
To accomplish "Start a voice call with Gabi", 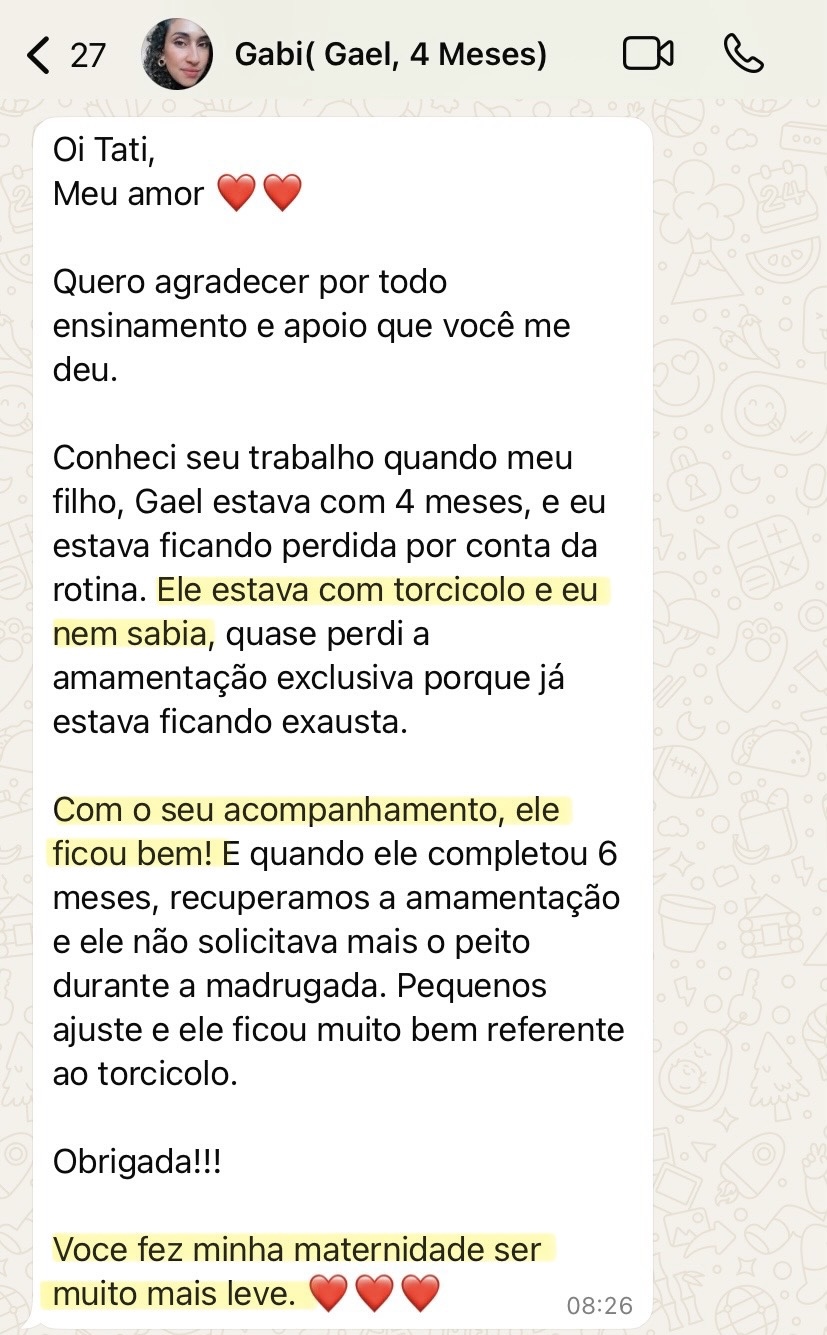I will [743, 54].
